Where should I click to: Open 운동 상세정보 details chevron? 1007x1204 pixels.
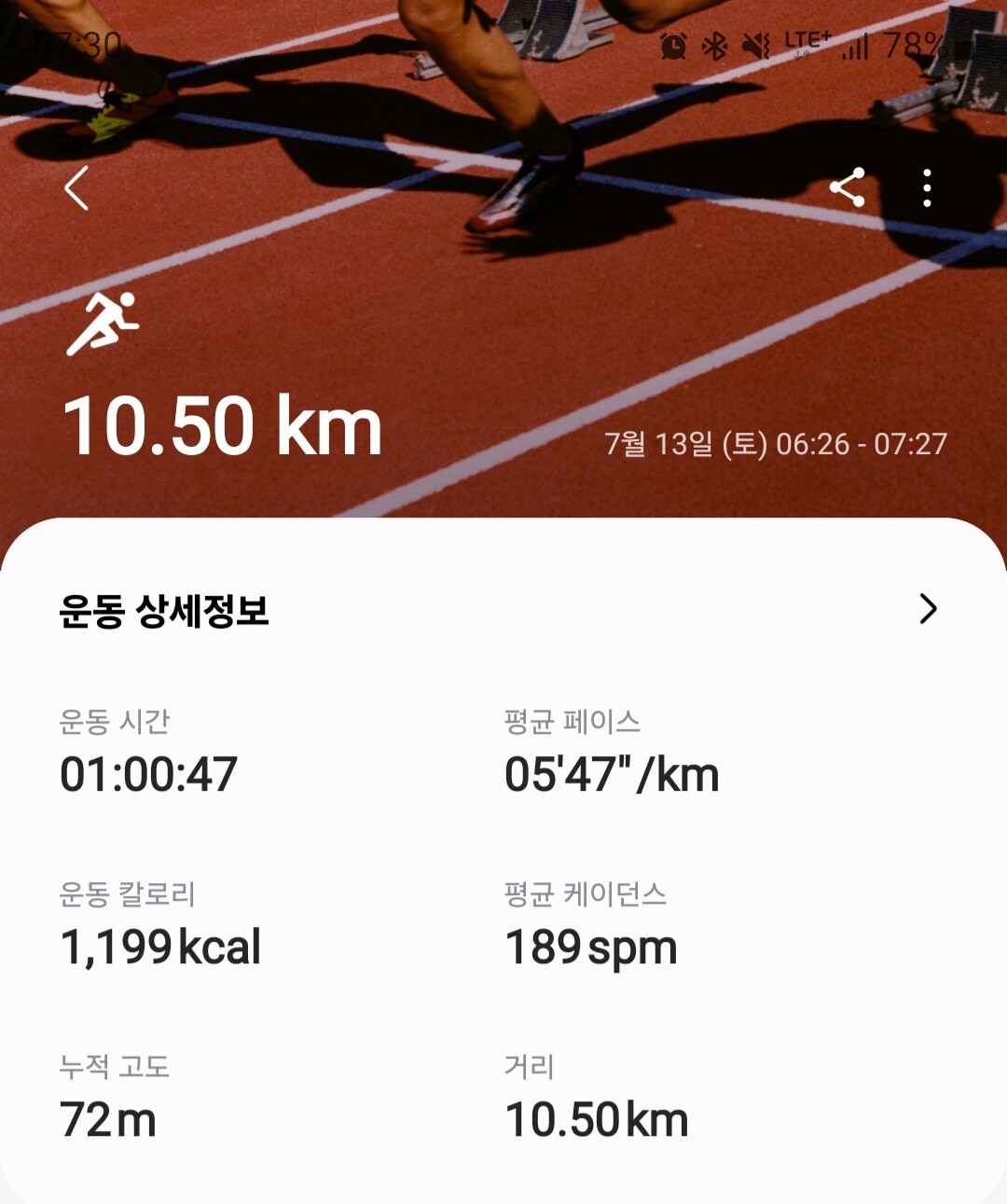click(928, 609)
